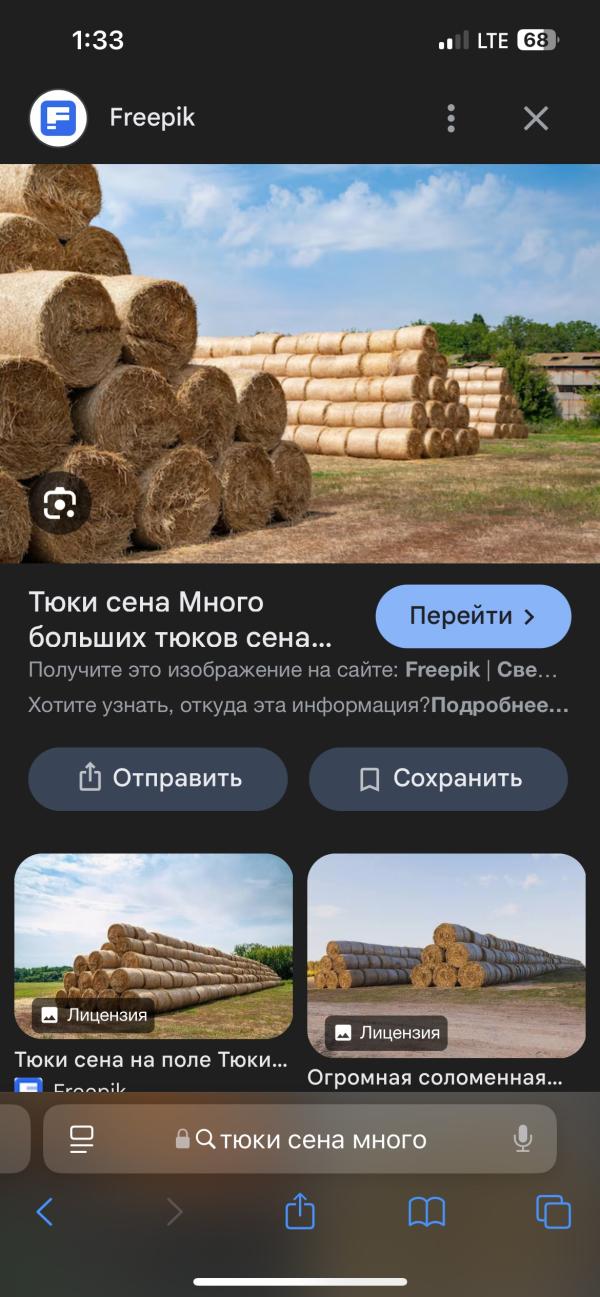Open the main hay bales image
This screenshot has height=1297, width=600.
[x=300, y=362]
